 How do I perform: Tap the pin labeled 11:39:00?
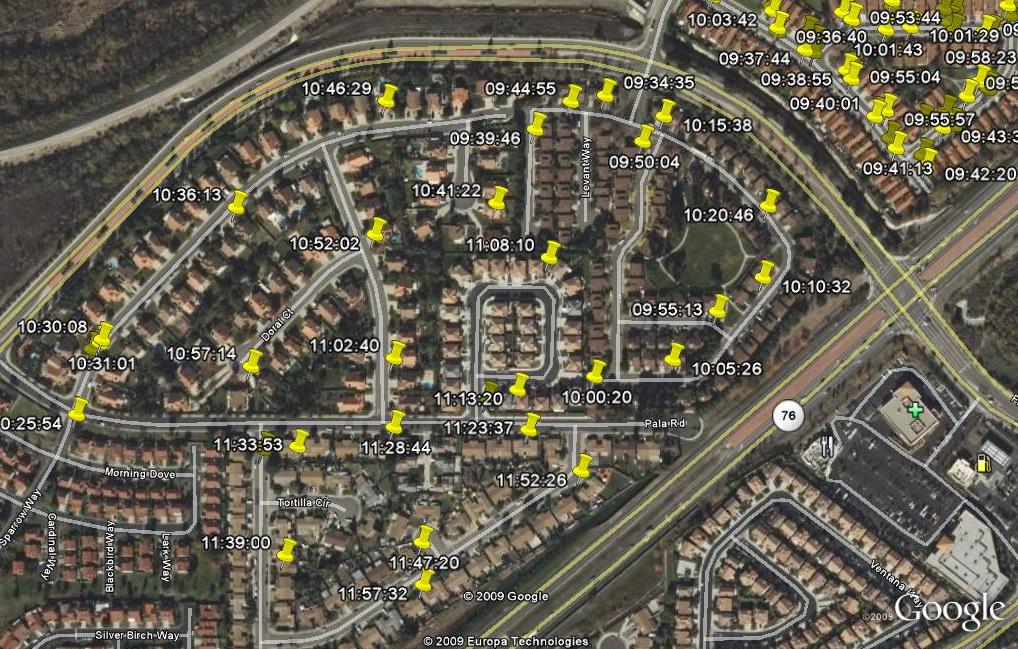[x=287, y=550]
